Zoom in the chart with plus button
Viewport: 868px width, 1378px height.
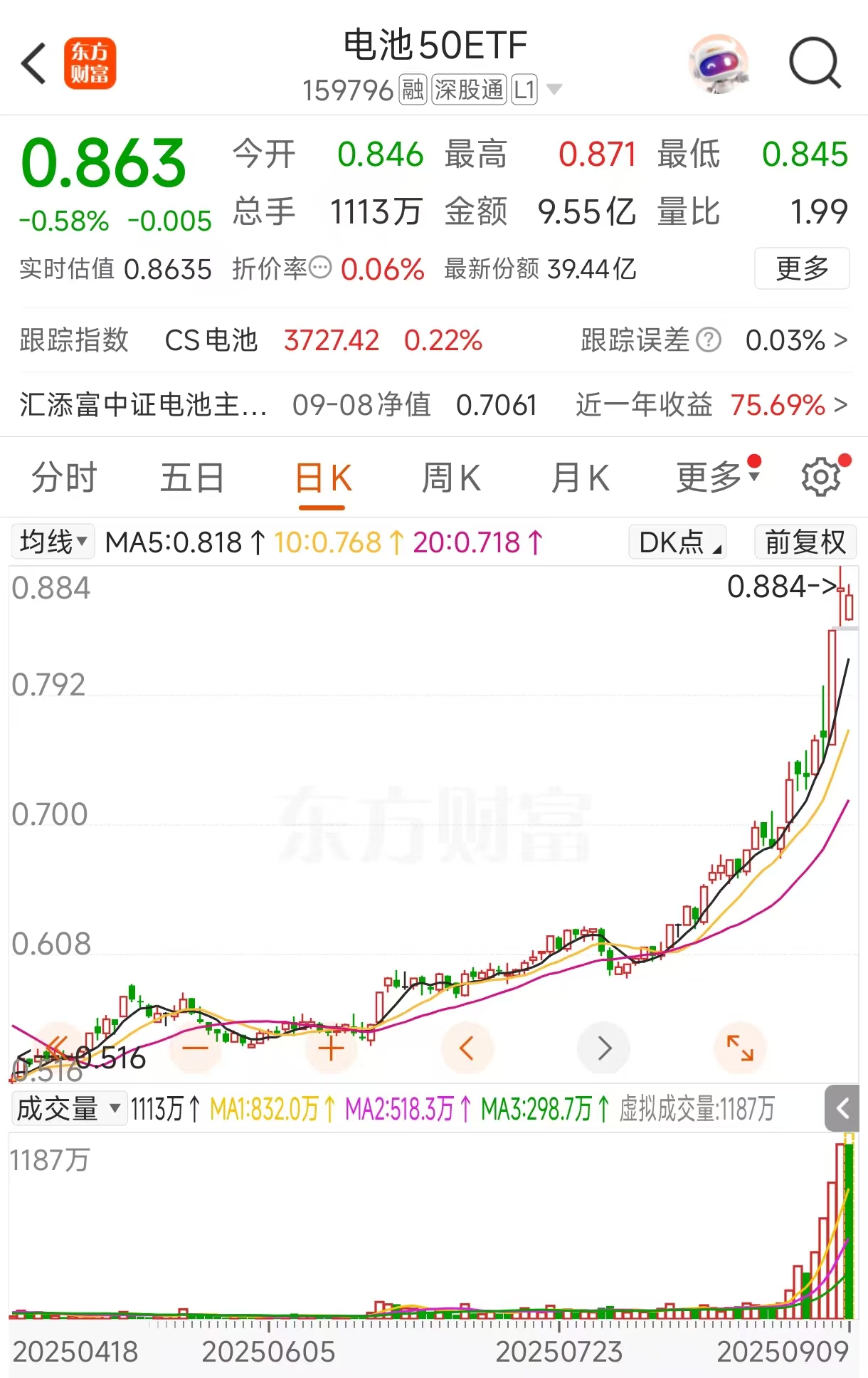pyautogui.click(x=331, y=1048)
